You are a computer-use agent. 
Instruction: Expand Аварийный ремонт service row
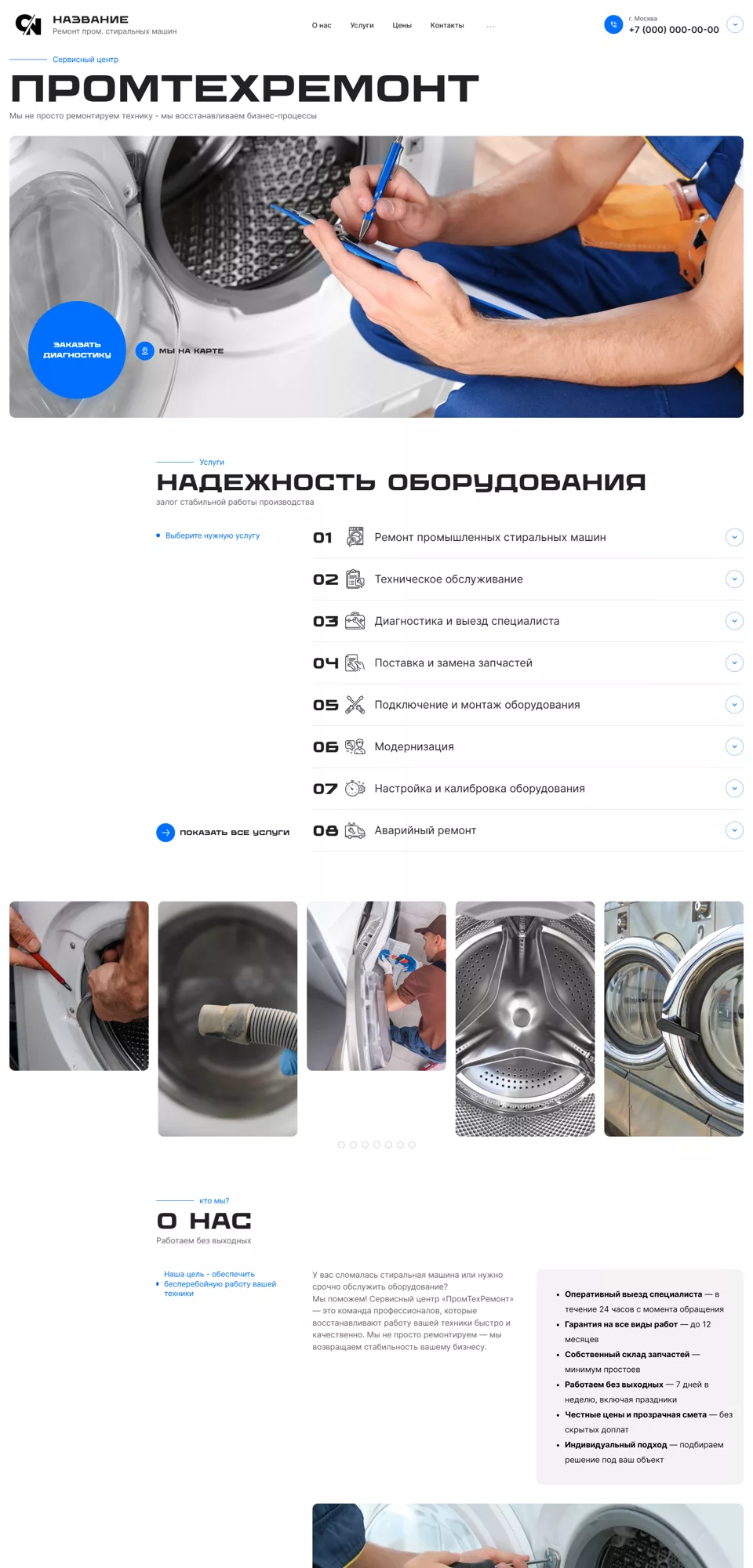(x=528, y=830)
